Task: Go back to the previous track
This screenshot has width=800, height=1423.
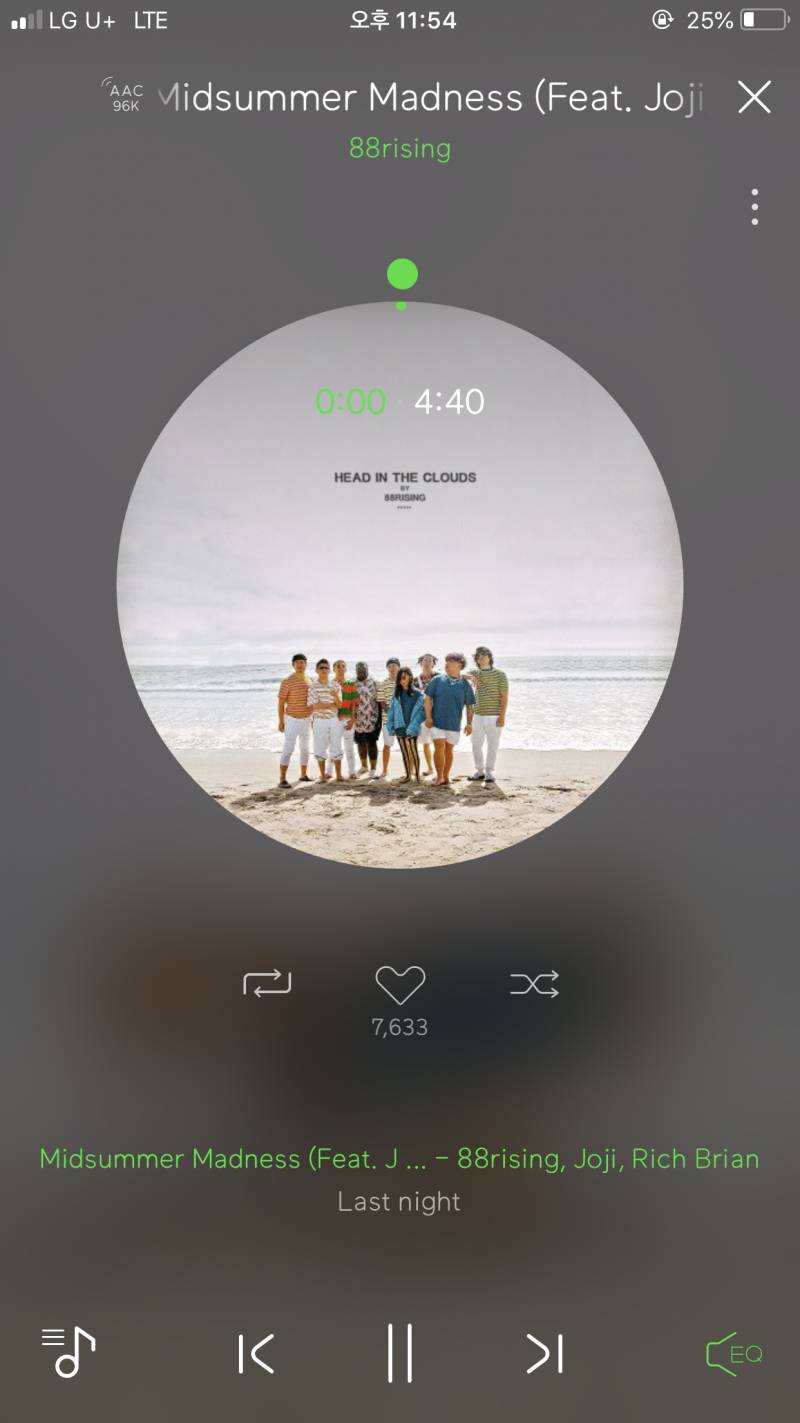Action: click(x=255, y=1353)
